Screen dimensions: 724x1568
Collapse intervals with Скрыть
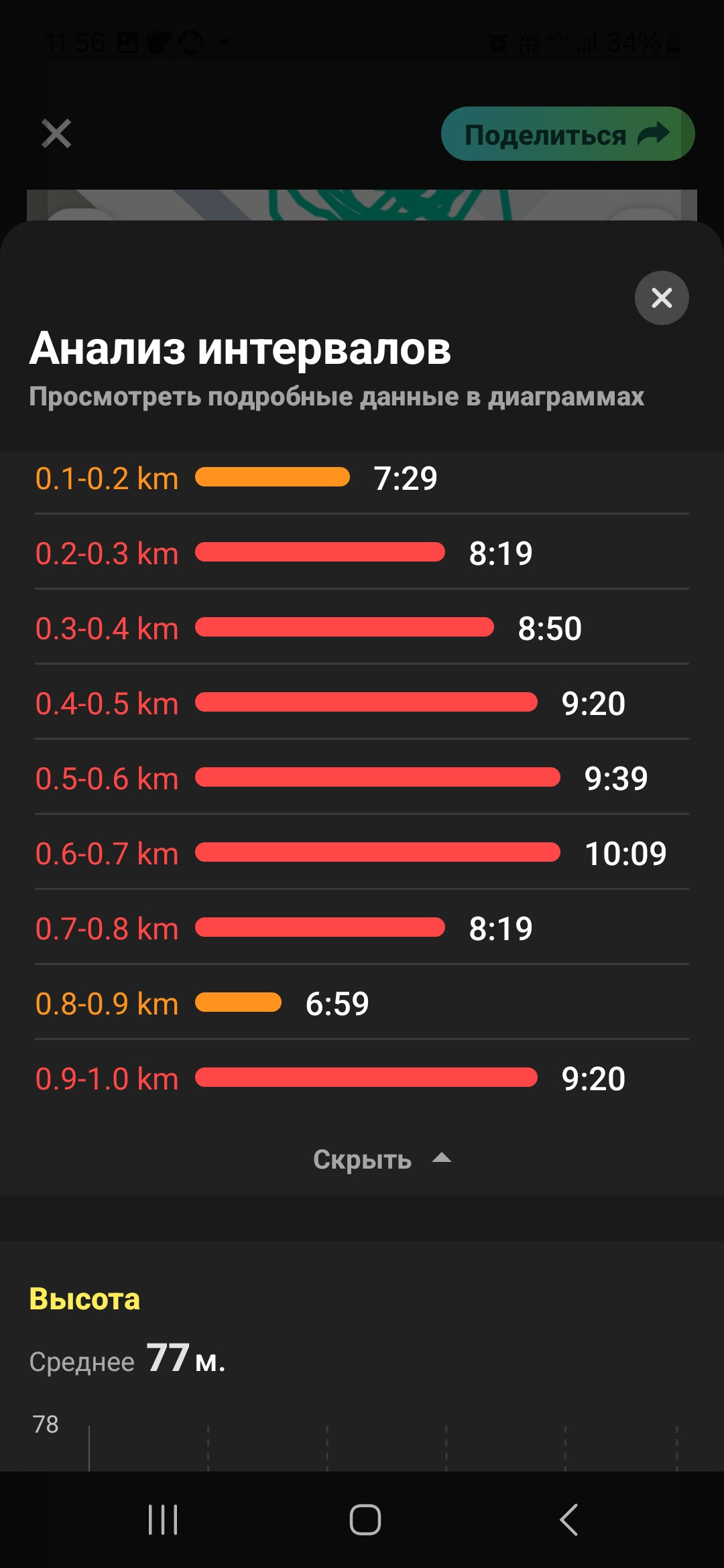pos(382,1159)
